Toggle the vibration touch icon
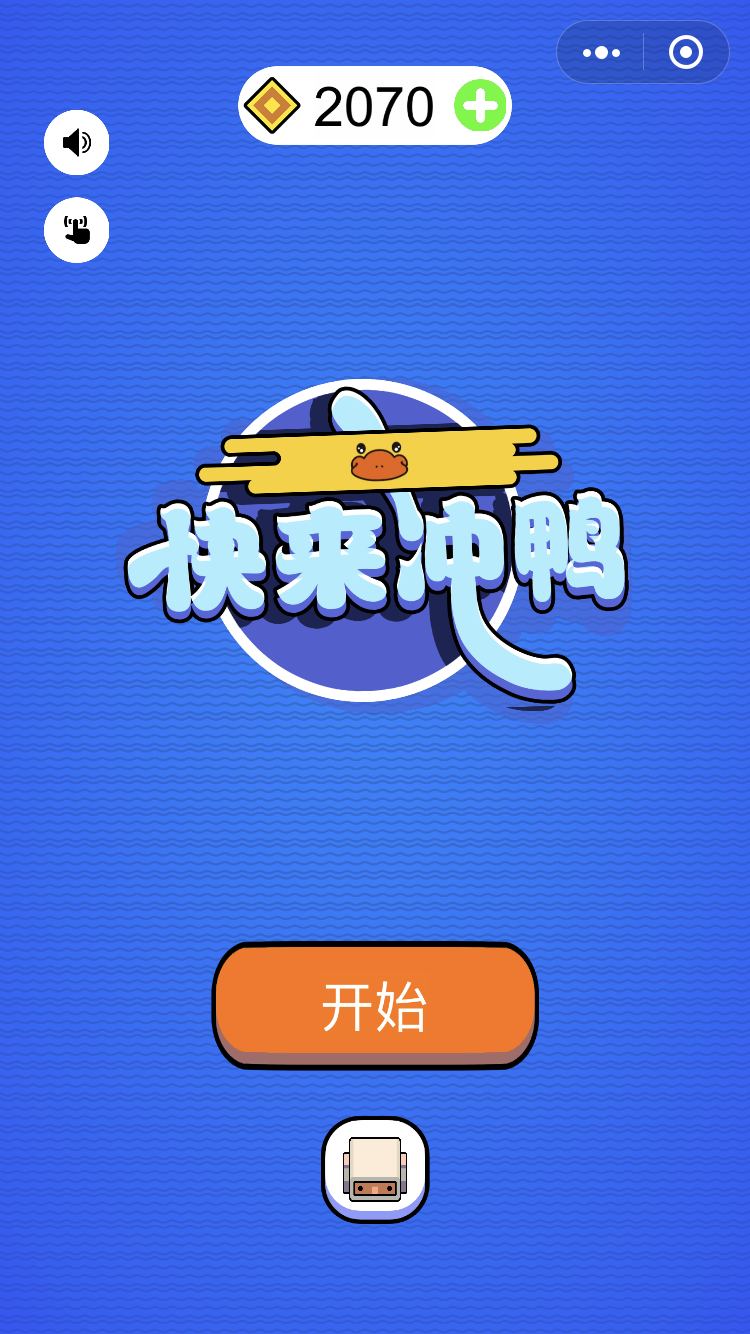This screenshot has height=1334, width=750. 76,230
